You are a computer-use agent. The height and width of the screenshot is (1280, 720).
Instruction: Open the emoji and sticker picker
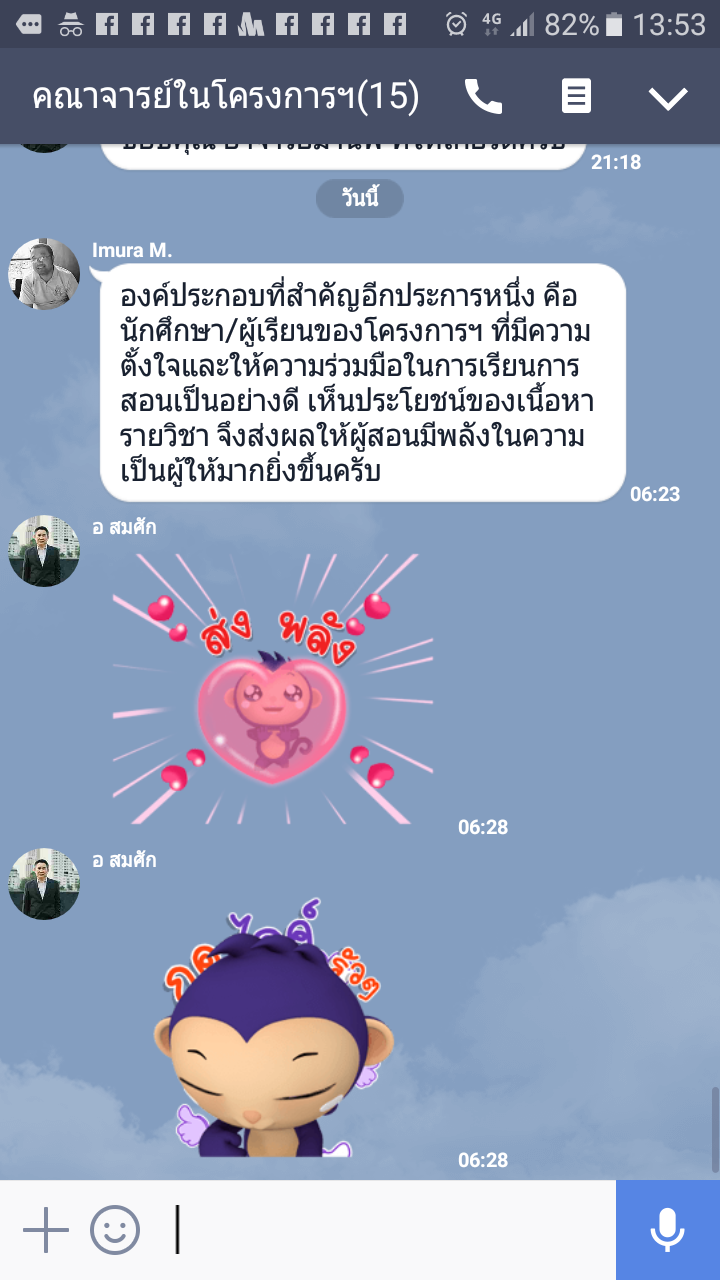[115, 1230]
